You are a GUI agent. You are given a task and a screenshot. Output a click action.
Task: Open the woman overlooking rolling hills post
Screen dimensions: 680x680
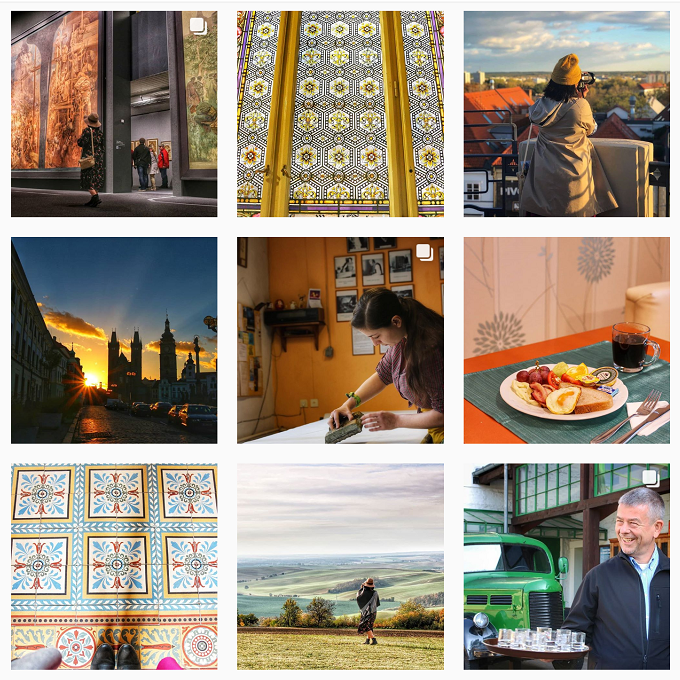(x=340, y=566)
